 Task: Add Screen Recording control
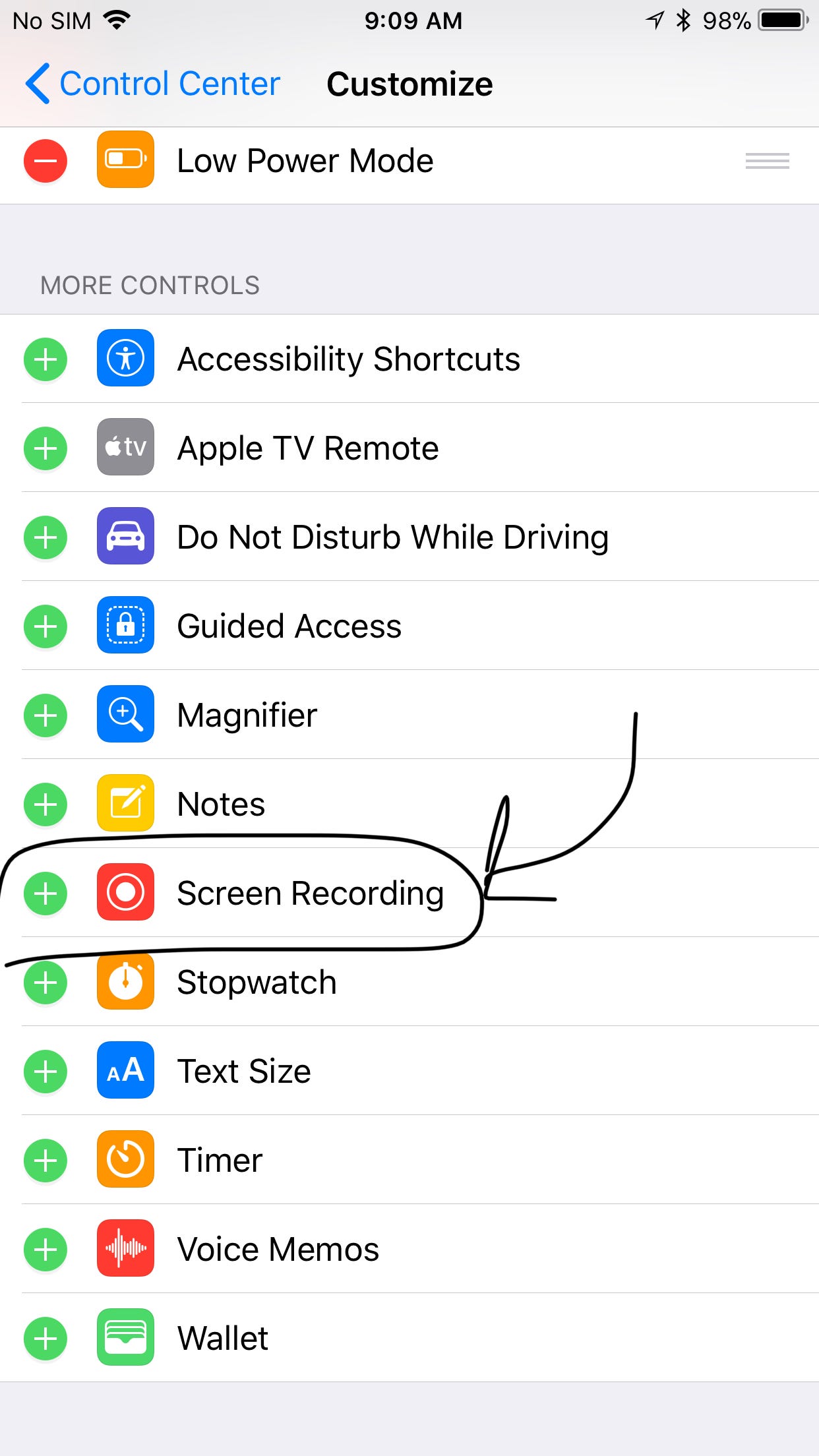coord(45,894)
